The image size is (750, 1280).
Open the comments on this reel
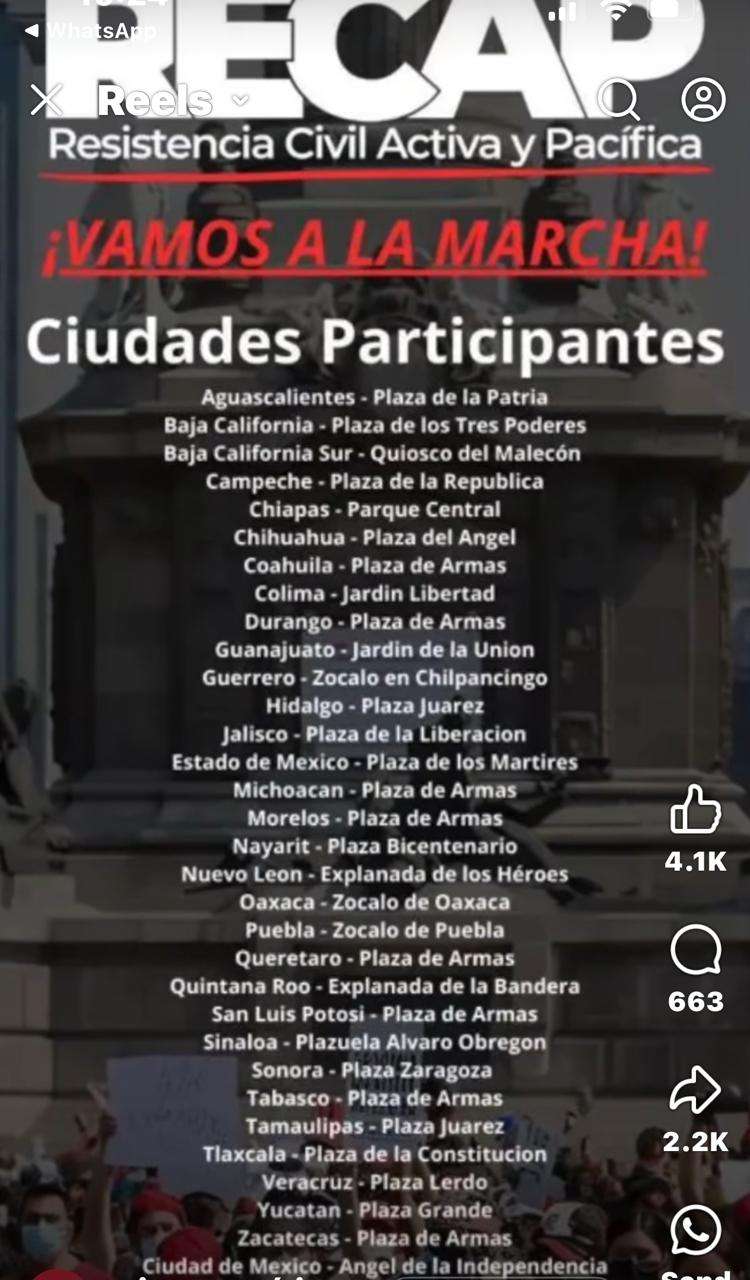(x=696, y=950)
